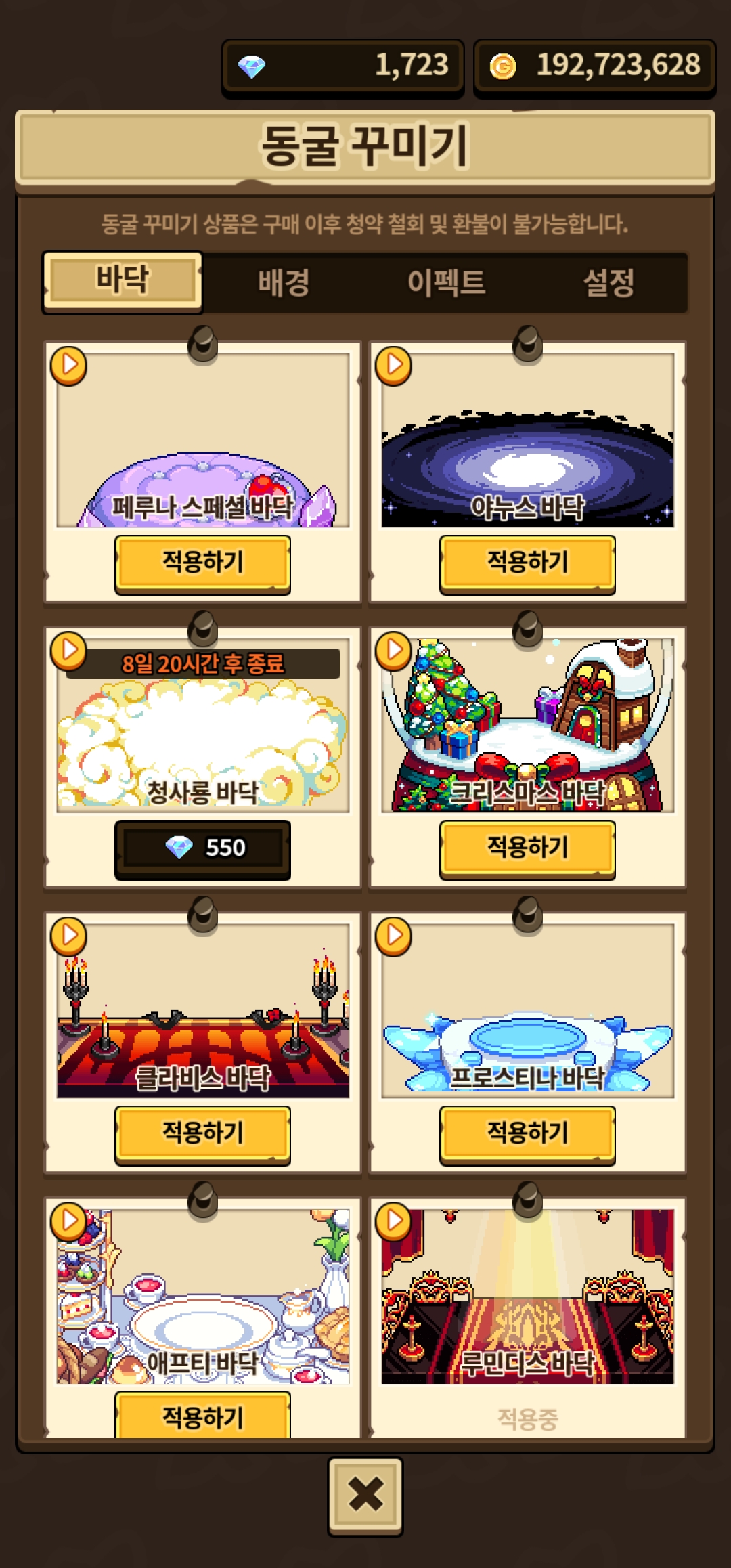Viewport: 731px width, 1568px height.
Task: Apply the 크리스마스 바닥 floor
Action: point(527,848)
